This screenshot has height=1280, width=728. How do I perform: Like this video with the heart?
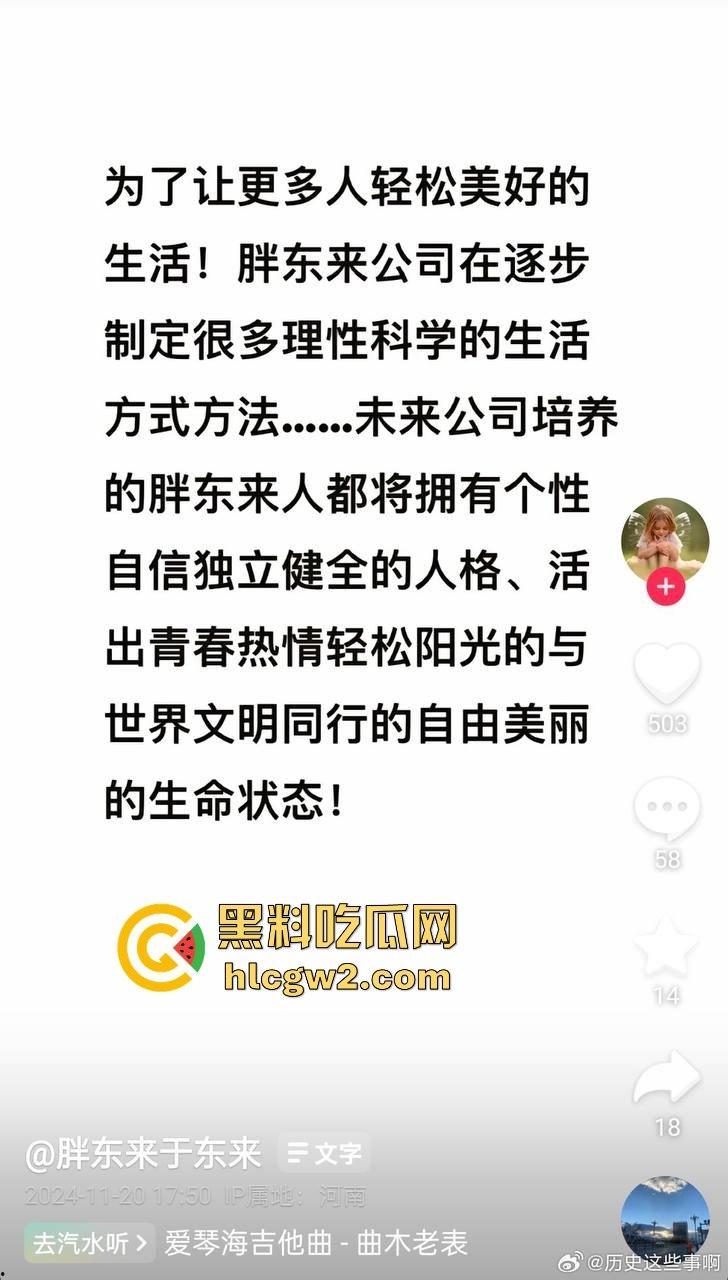[x=667, y=674]
